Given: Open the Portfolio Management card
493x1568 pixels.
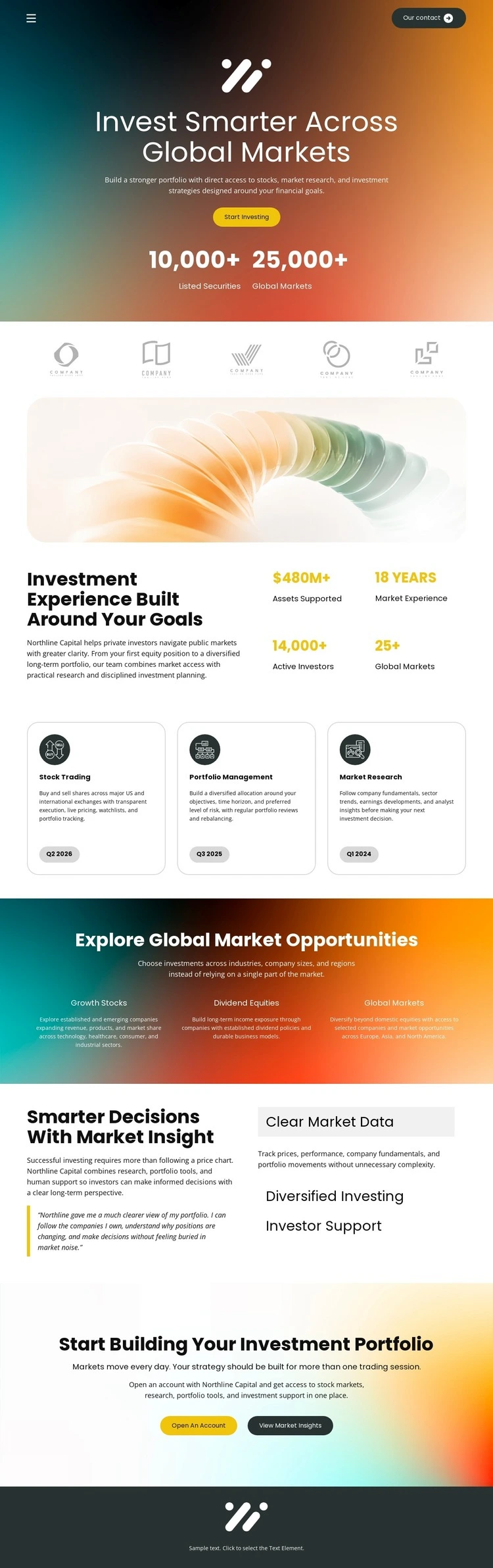Looking at the screenshot, I should coord(246,798).
